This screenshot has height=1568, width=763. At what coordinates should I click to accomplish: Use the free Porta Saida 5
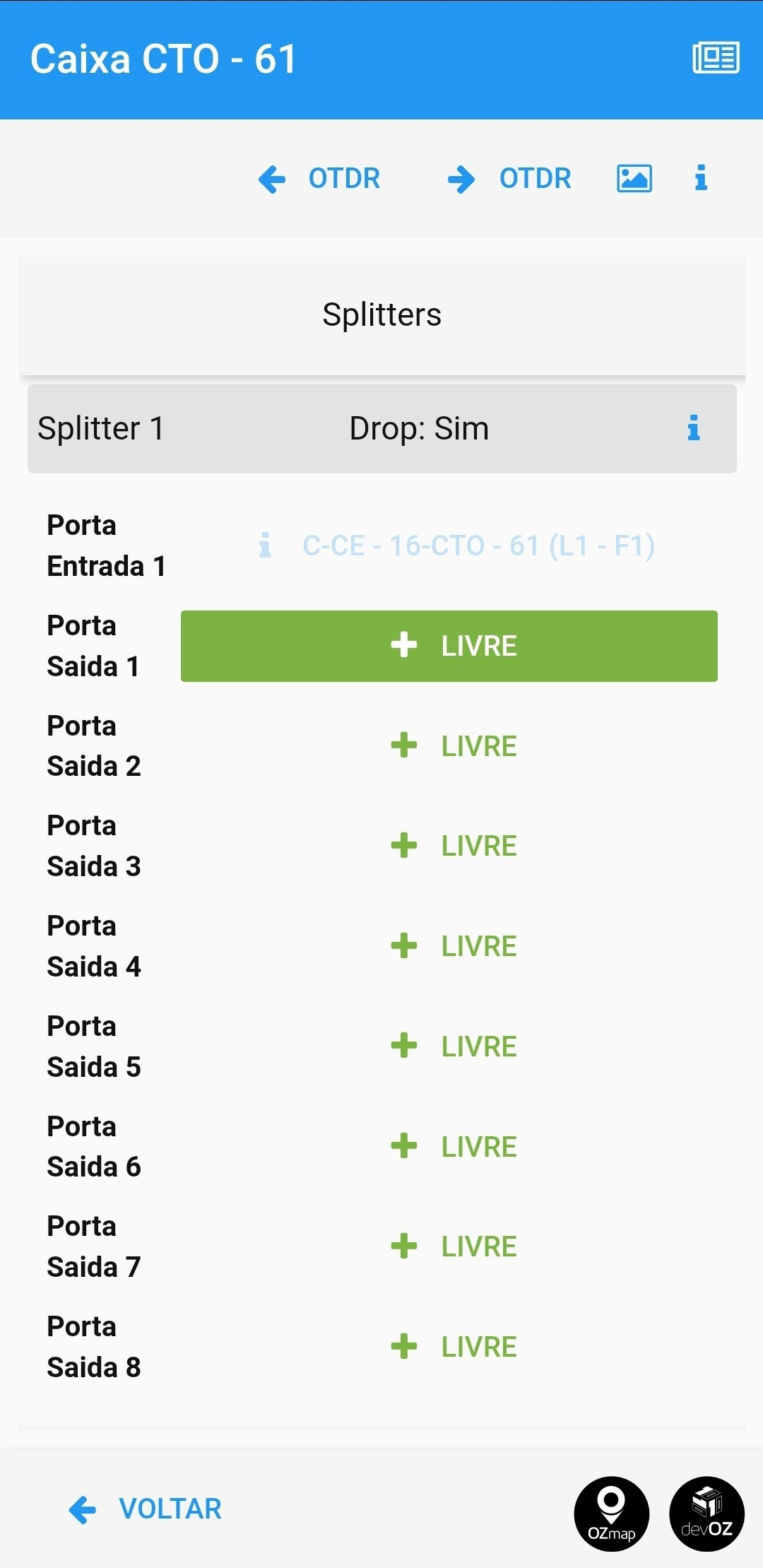(x=454, y=1047)
